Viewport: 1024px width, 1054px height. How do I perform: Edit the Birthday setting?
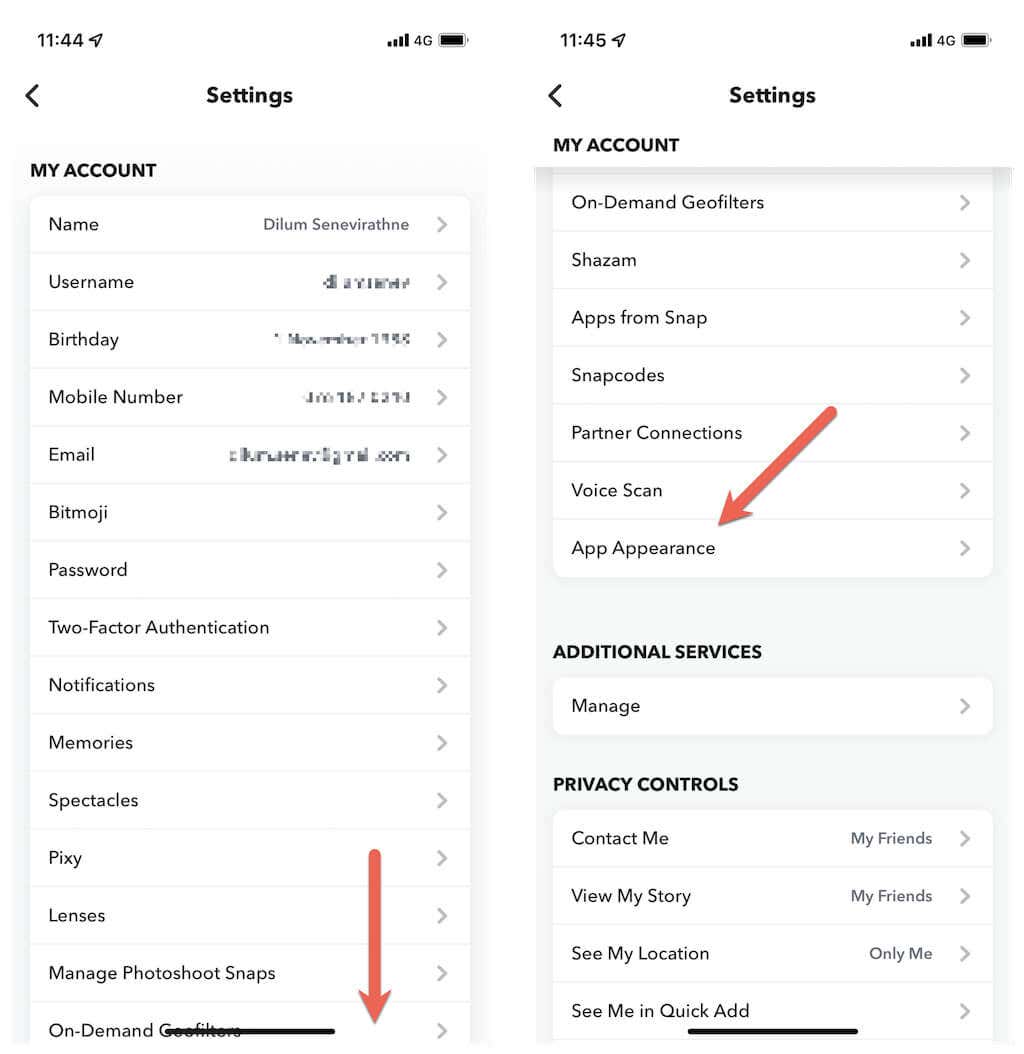(249, 339)
